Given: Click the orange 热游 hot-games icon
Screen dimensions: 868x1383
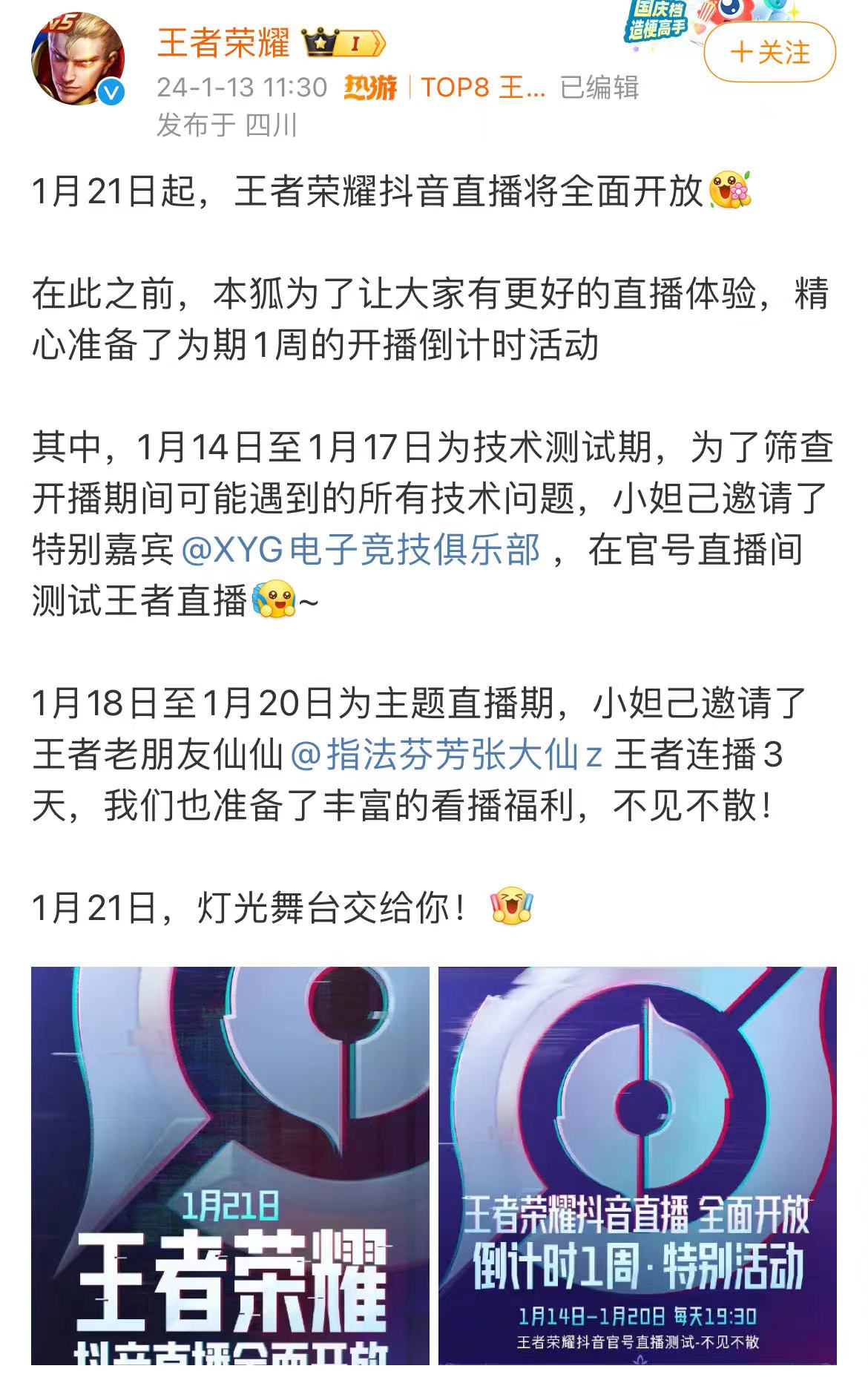Looking at the screenshot, I should (x=372, y=87).
